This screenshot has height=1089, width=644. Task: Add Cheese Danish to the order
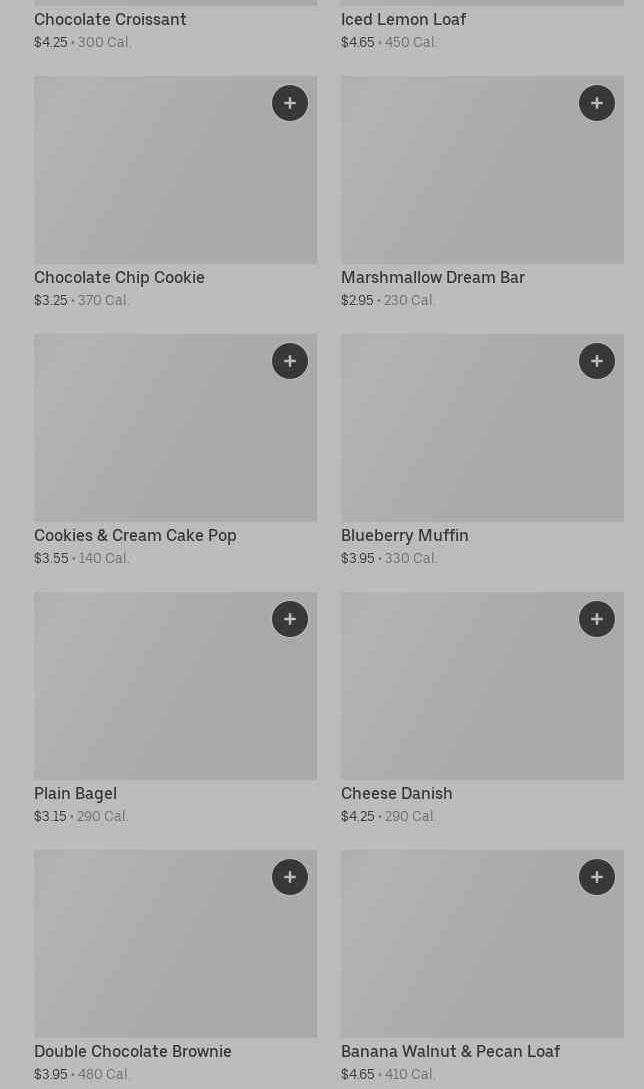click(597, 619)
